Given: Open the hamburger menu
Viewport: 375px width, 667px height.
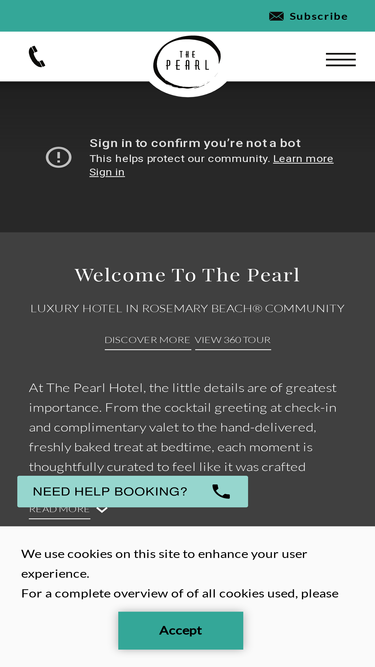Looking at the screenshot, I should click(x=341, y=60).
